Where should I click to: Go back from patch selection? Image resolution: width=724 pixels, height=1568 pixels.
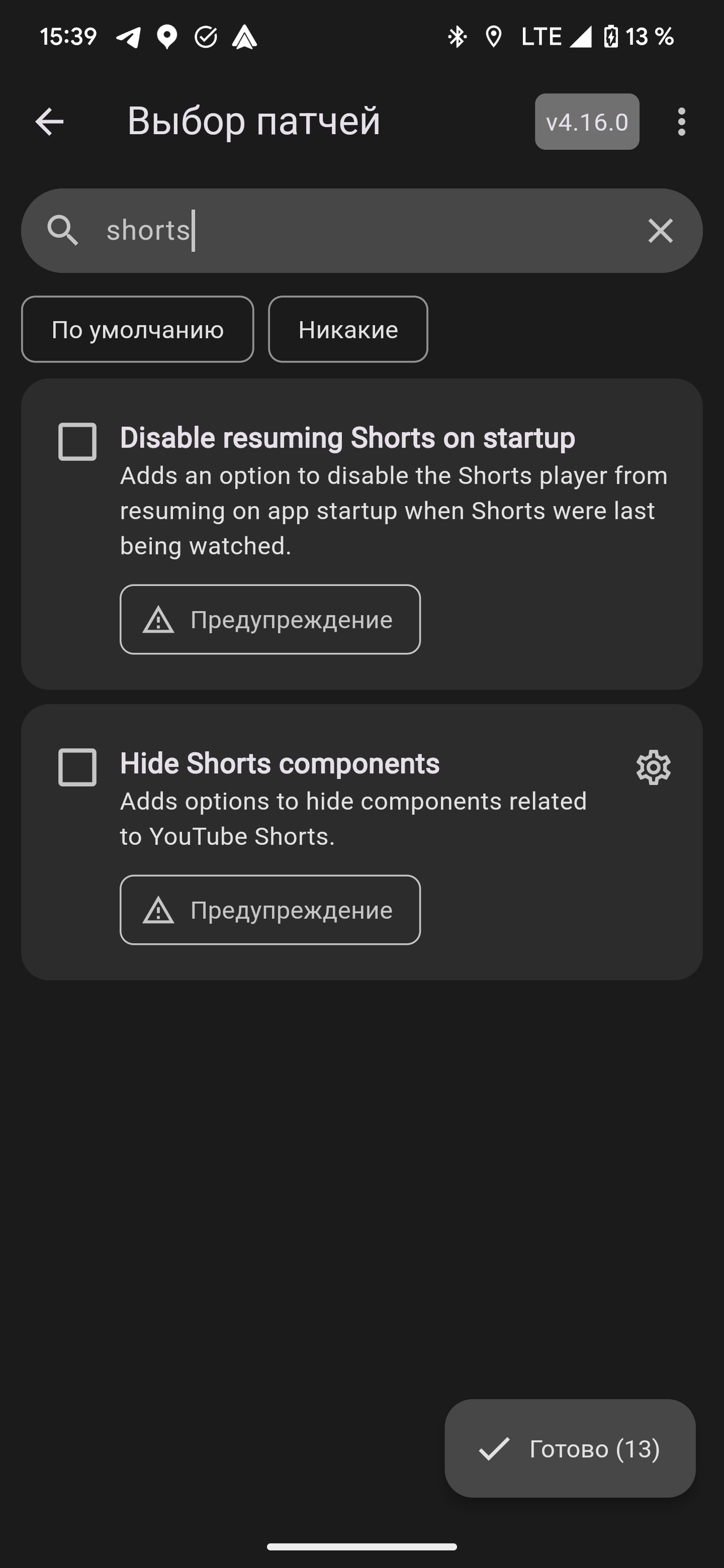point(49,122)
